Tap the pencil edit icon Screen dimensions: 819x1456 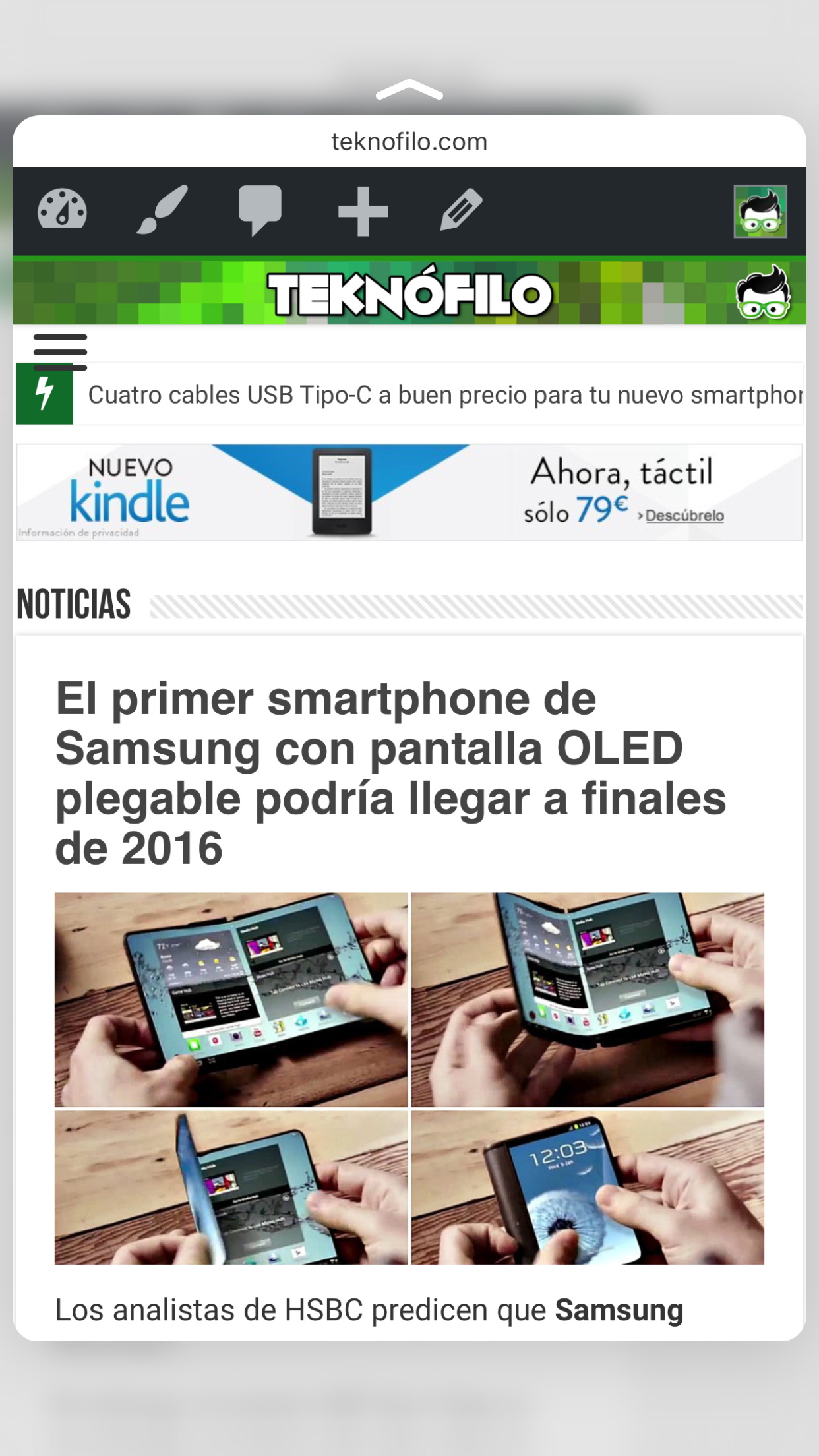[461, 210]
